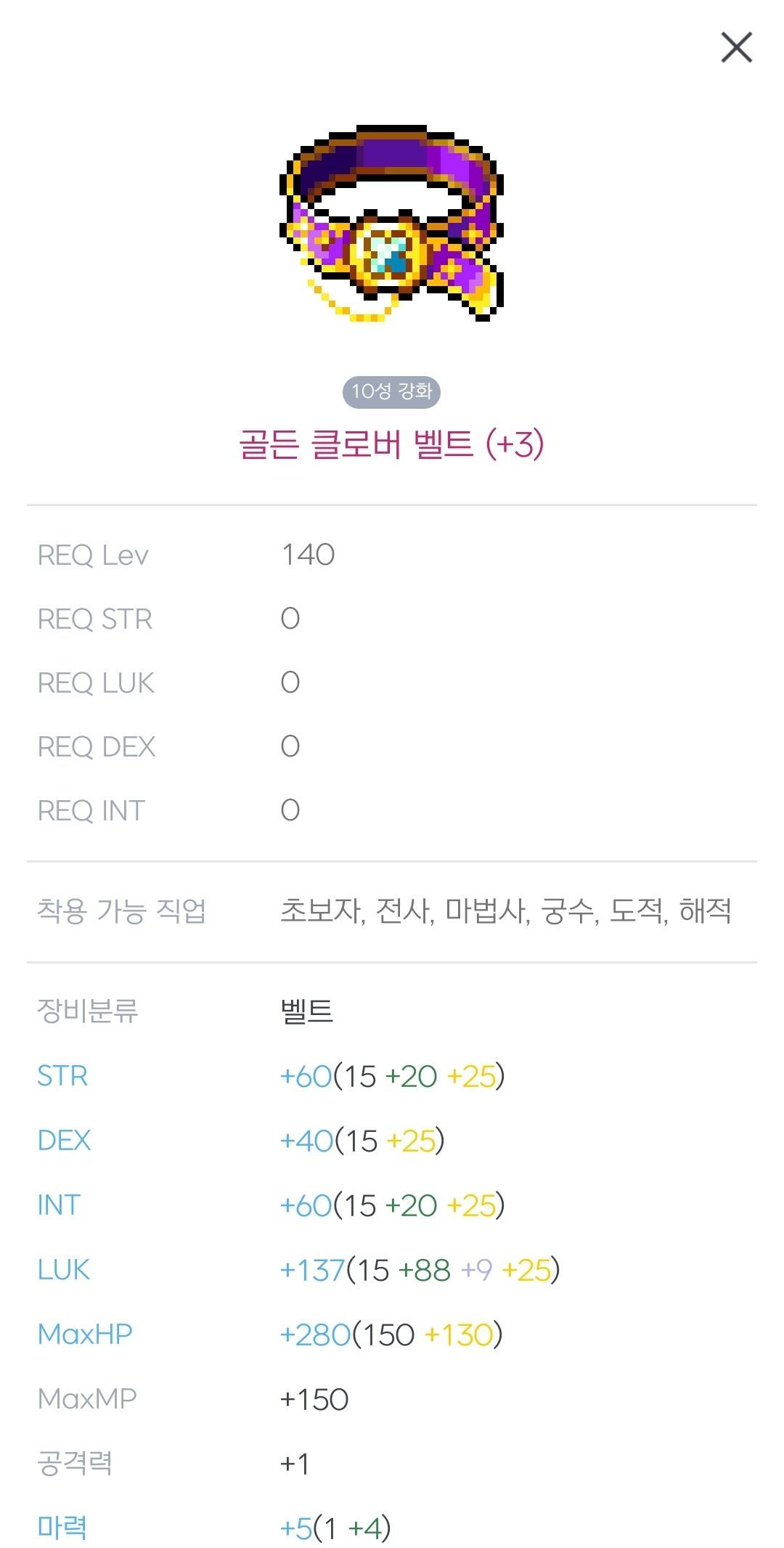The width and height of the screenshot is (784, 1548).
Task: Select the yellow +25 bonus on INT row
Action: (x=473, y=1204)
